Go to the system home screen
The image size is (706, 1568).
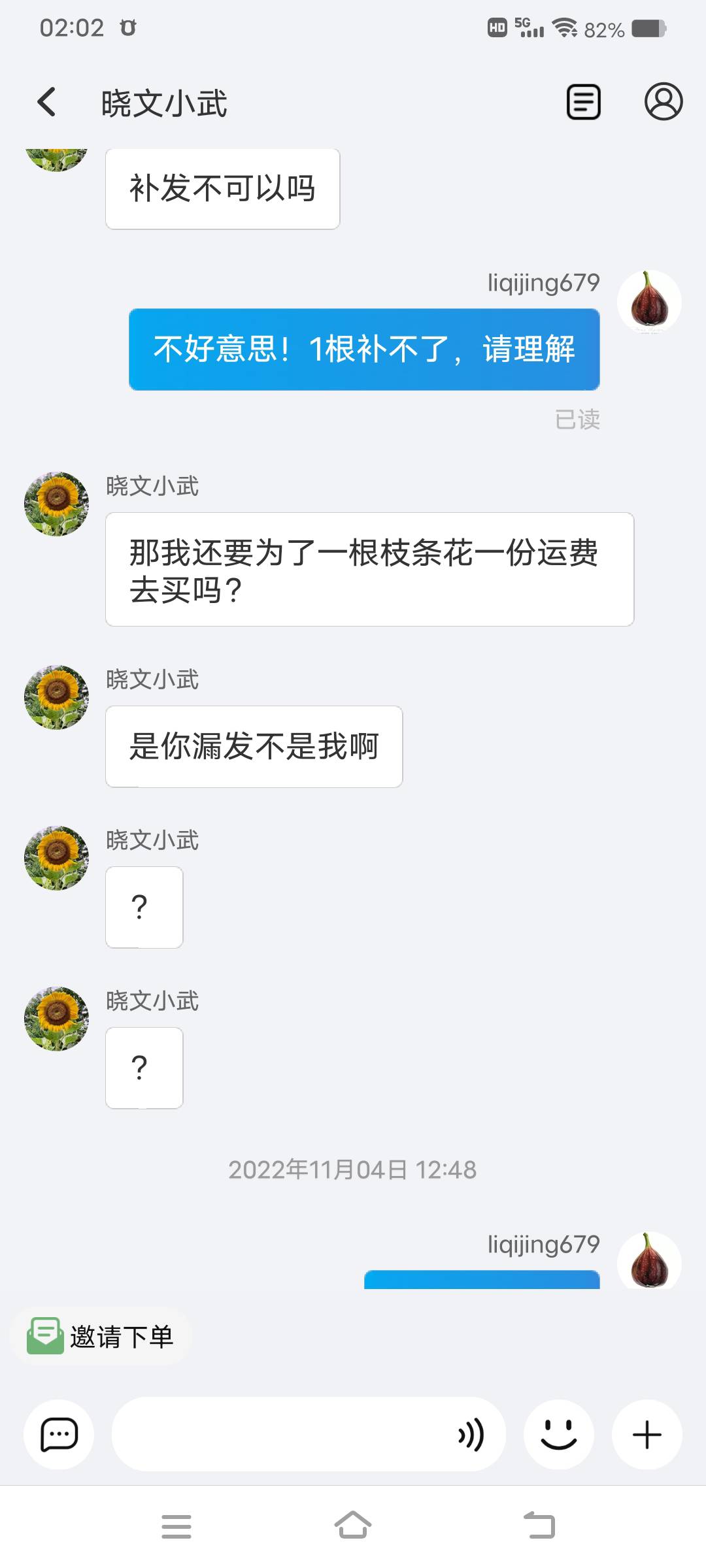353,1526
